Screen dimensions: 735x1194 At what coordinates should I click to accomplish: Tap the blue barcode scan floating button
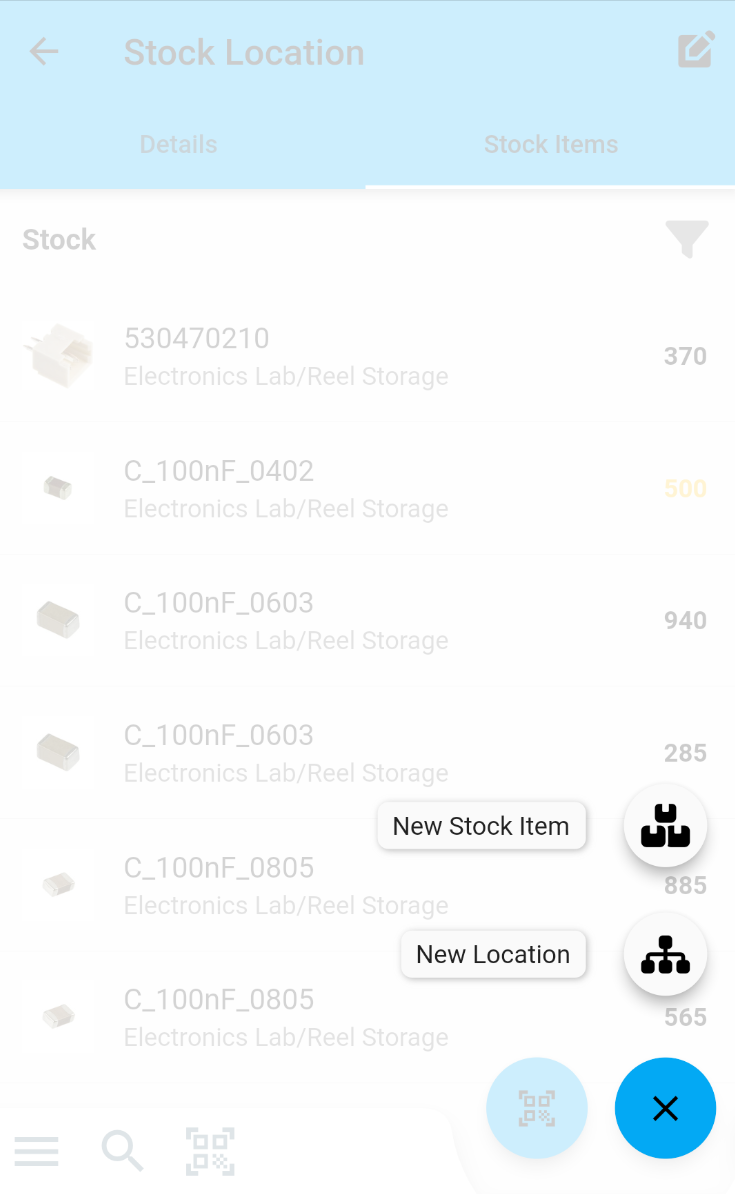(537, 1108)
